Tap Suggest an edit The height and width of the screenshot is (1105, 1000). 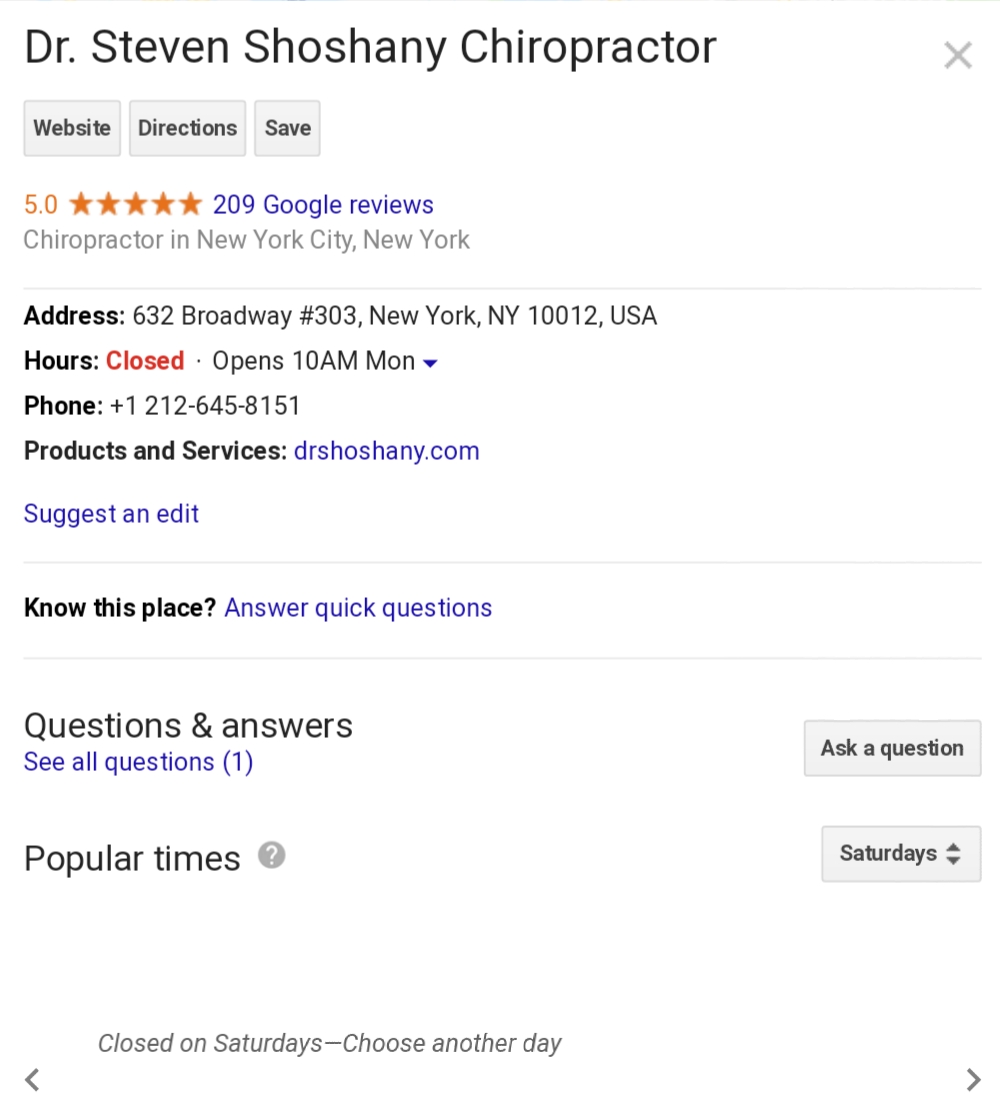(111, 514)
